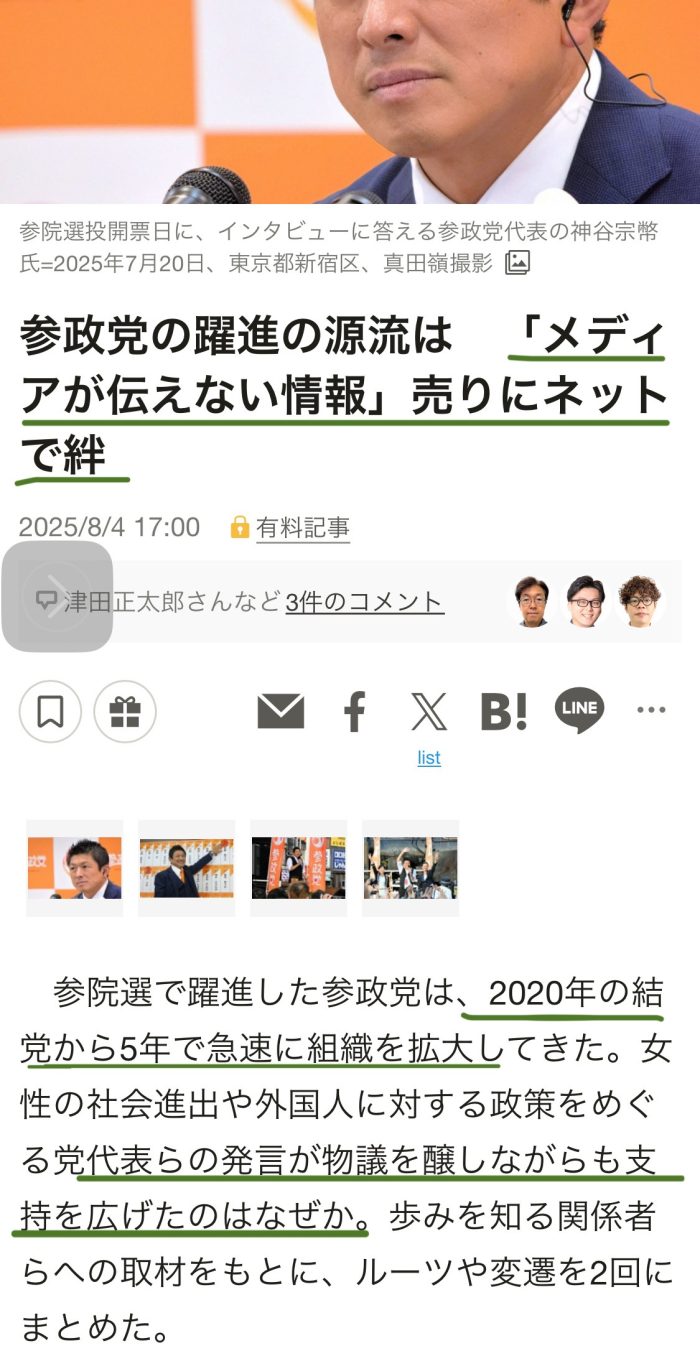Image resolution: width=700 pixels, height=1356 pixels.
Task: Enlarge the top photo via image icon
Action: click(517, 263)
